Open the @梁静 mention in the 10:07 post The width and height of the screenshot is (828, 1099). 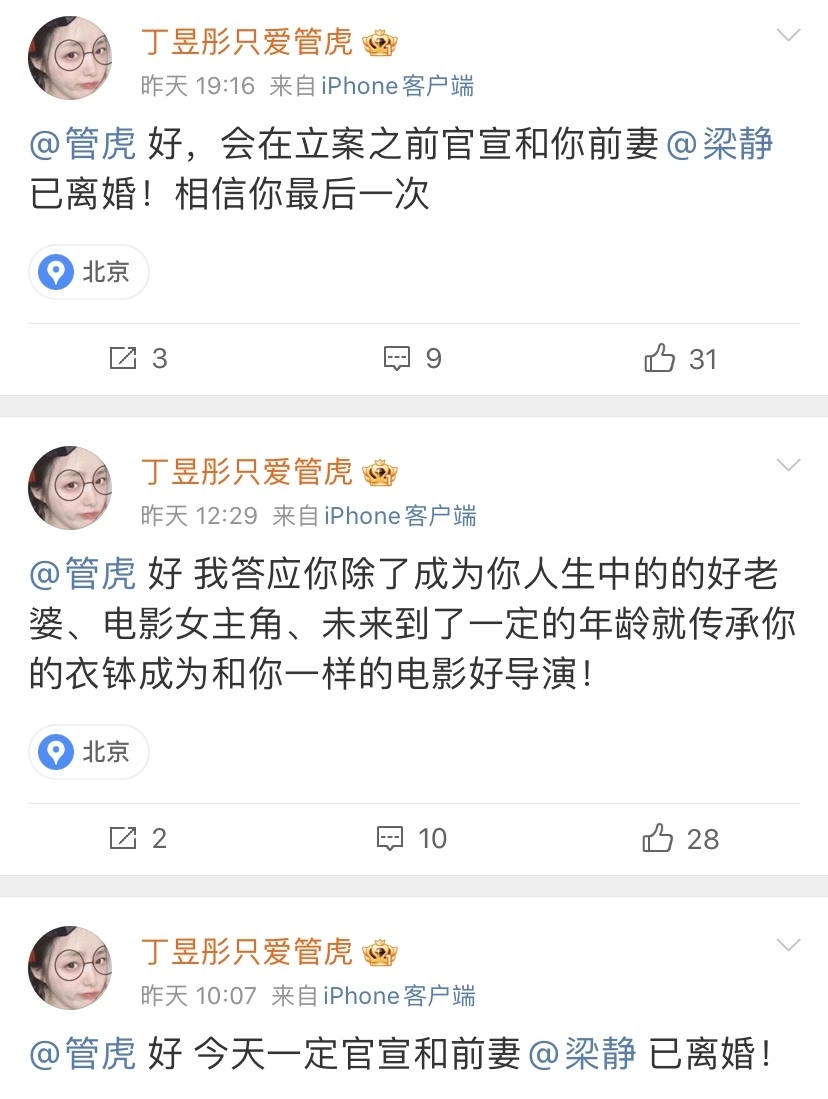click(x=582, y=1054)
